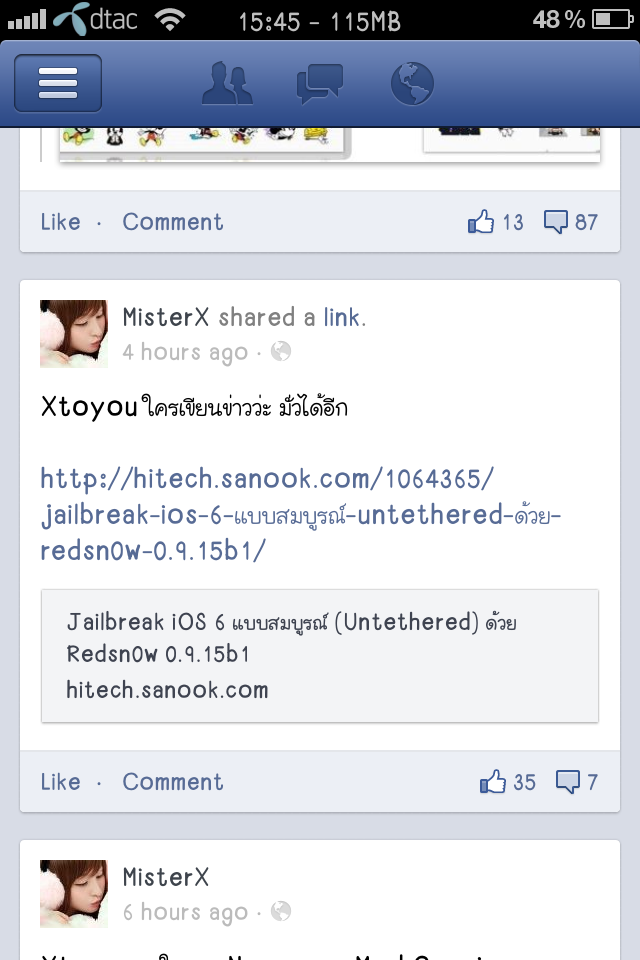Open the side drawer menu button
The image size is (640, 960).
pos(58,83)
